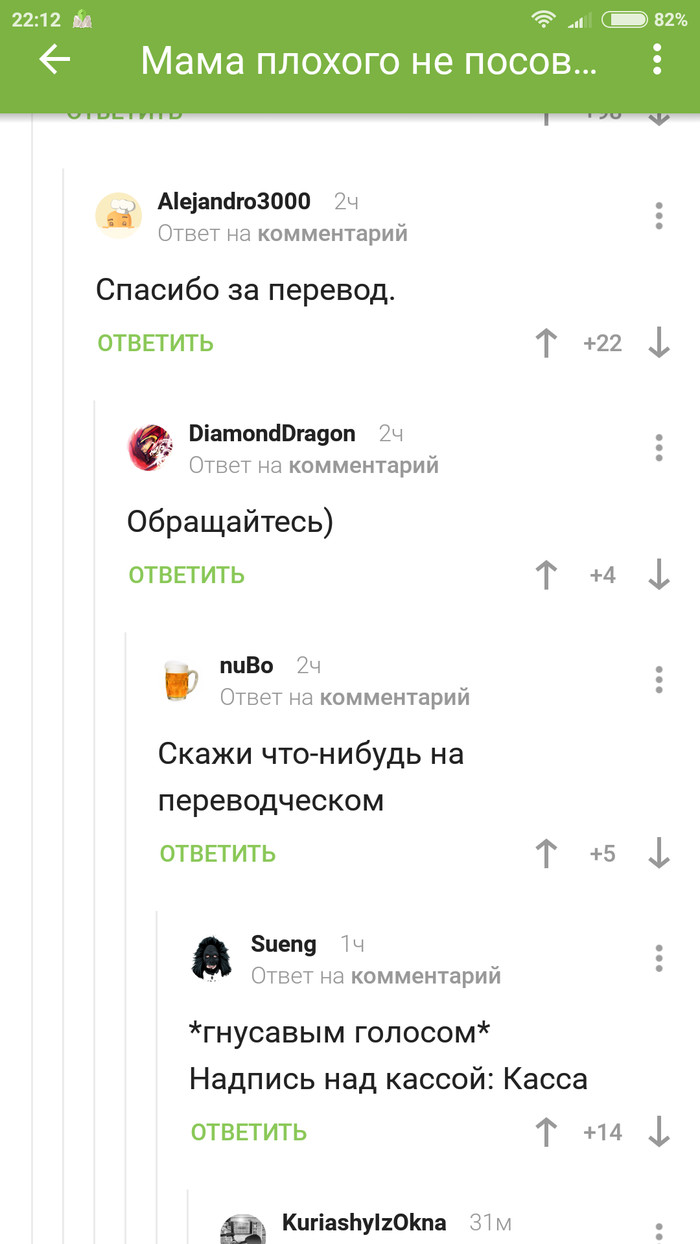
Task: Open the app bar overflow menu
Action: [657, 60]
